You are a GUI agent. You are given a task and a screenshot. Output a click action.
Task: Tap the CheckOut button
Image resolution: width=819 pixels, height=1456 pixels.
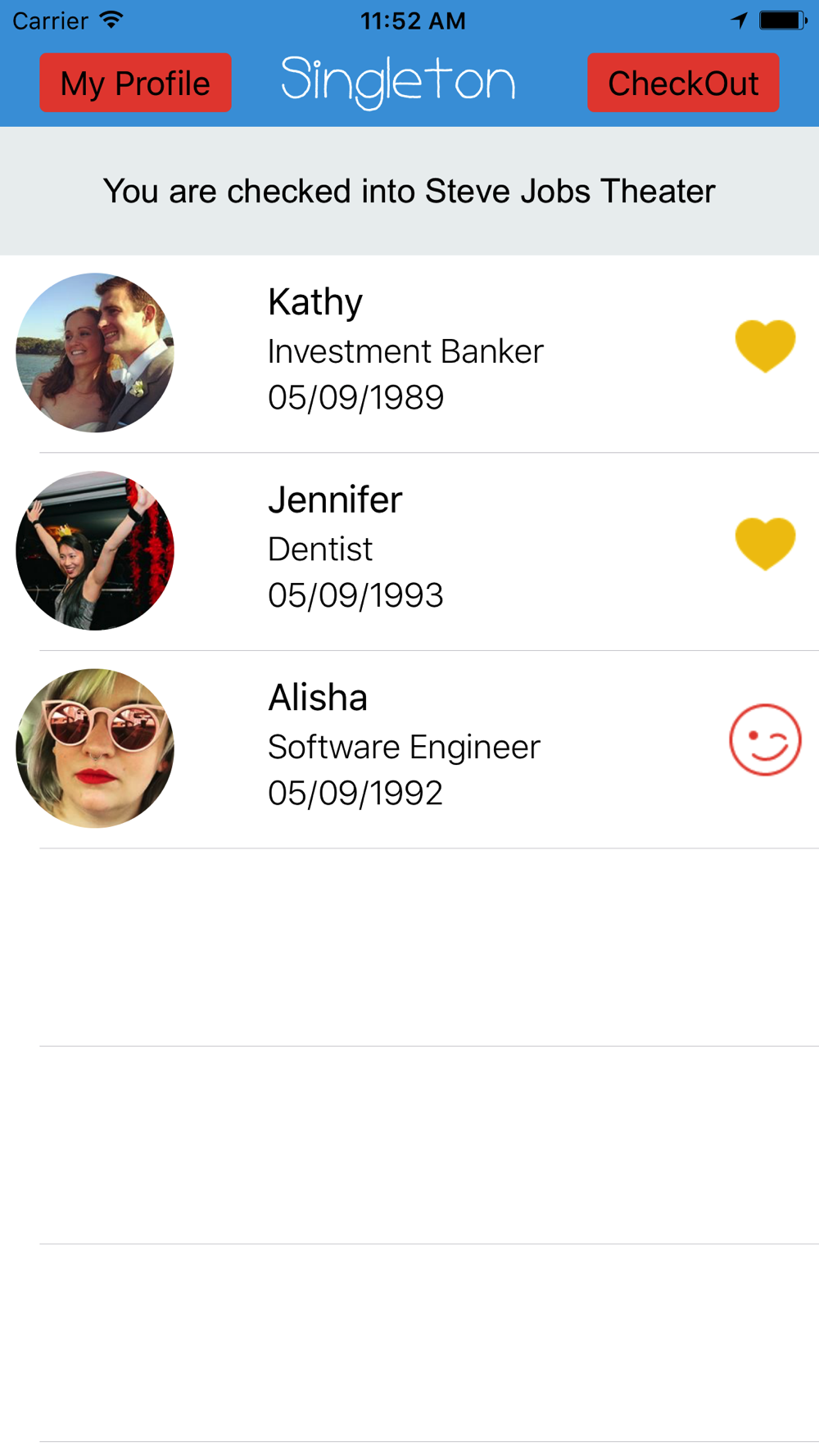(x=683, y=83)
